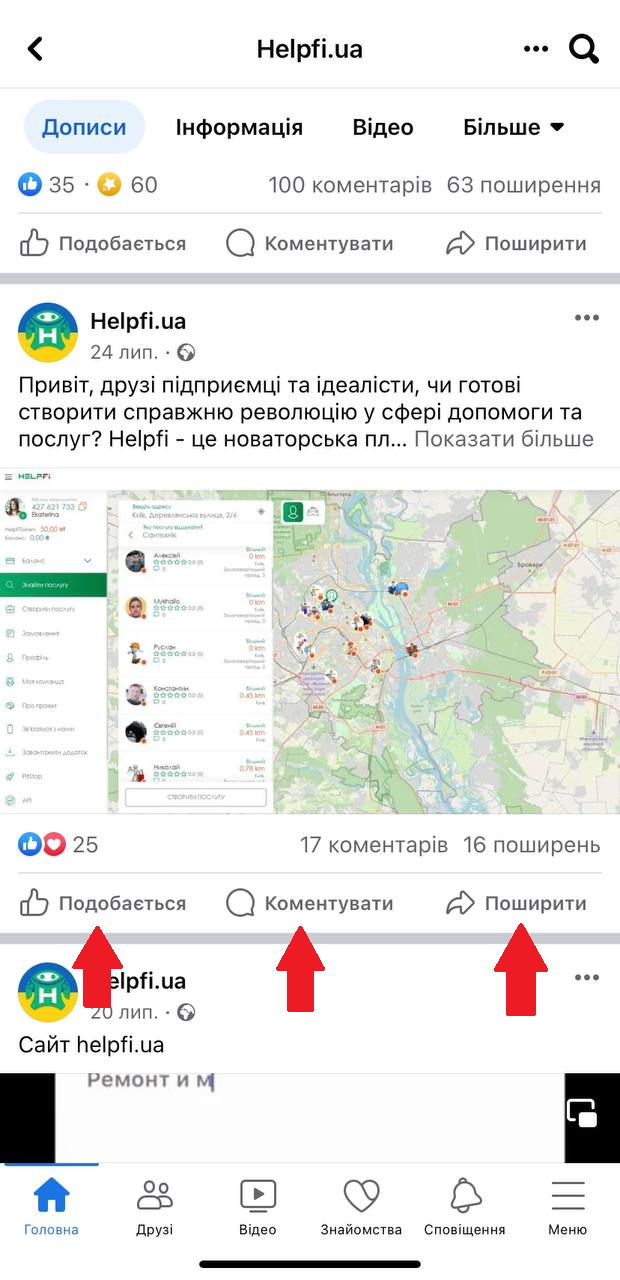
Task: Open the Знайомства tab
Action: pos(361,1206)
